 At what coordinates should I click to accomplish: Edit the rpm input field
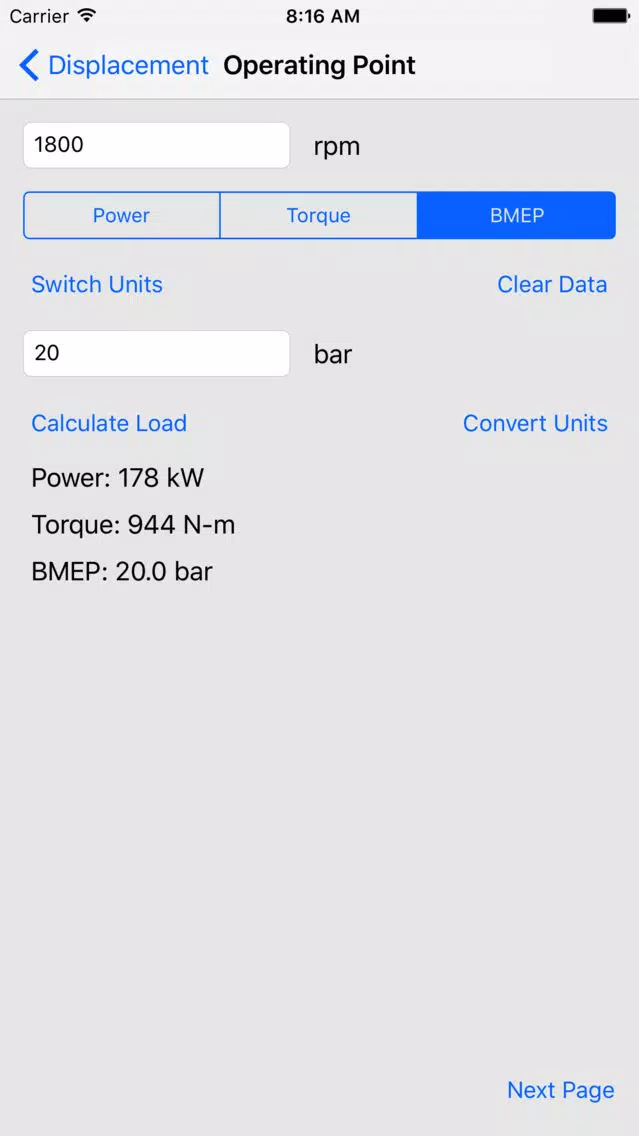click(x=156, y=145)
